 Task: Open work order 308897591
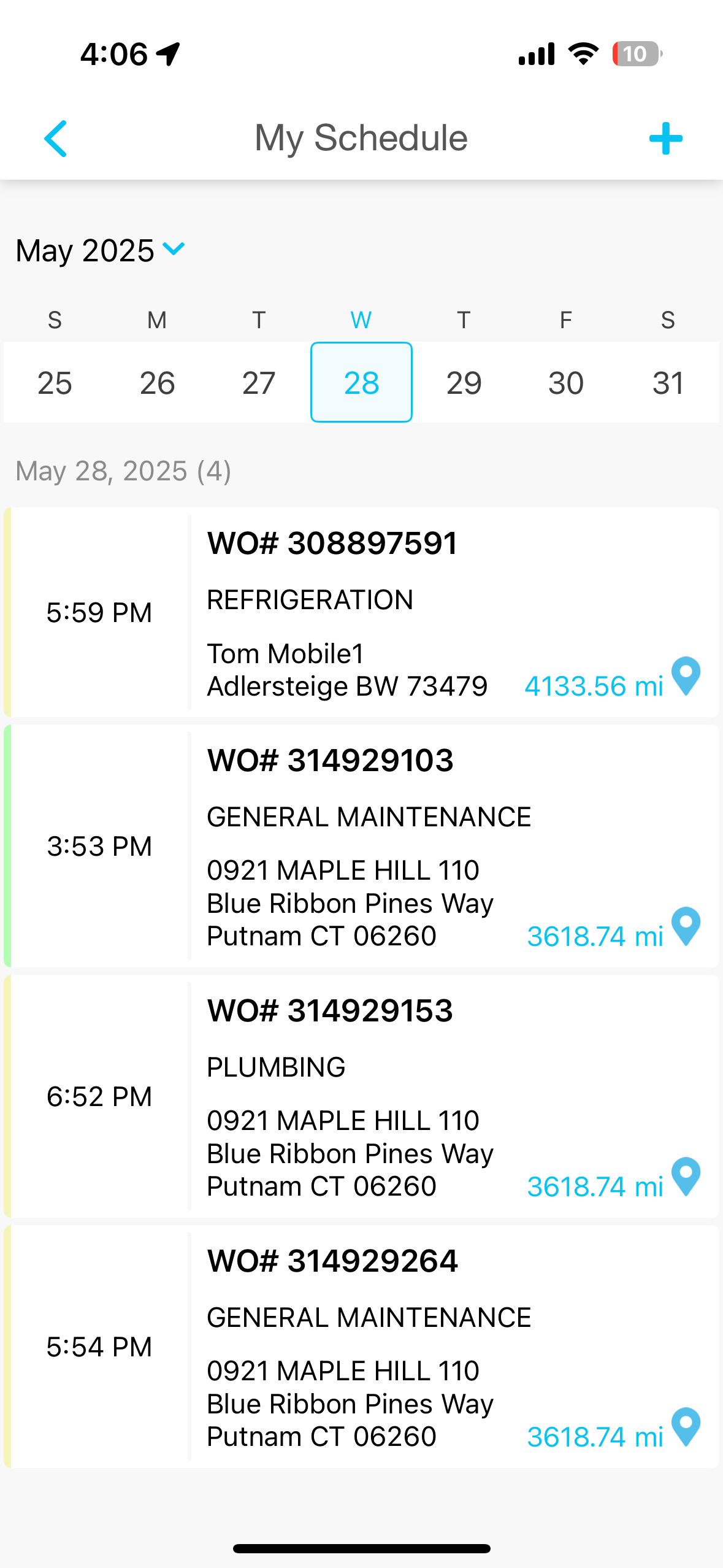[362, 612]
